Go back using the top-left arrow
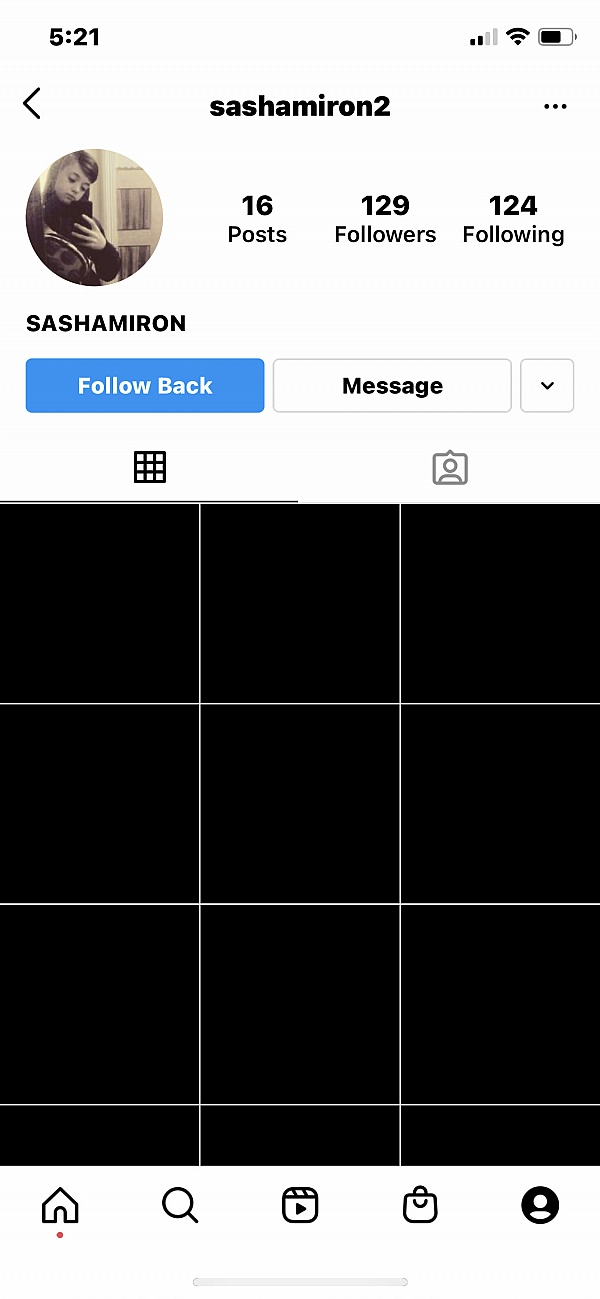The image size is (600, 1299). pos(32,103)
